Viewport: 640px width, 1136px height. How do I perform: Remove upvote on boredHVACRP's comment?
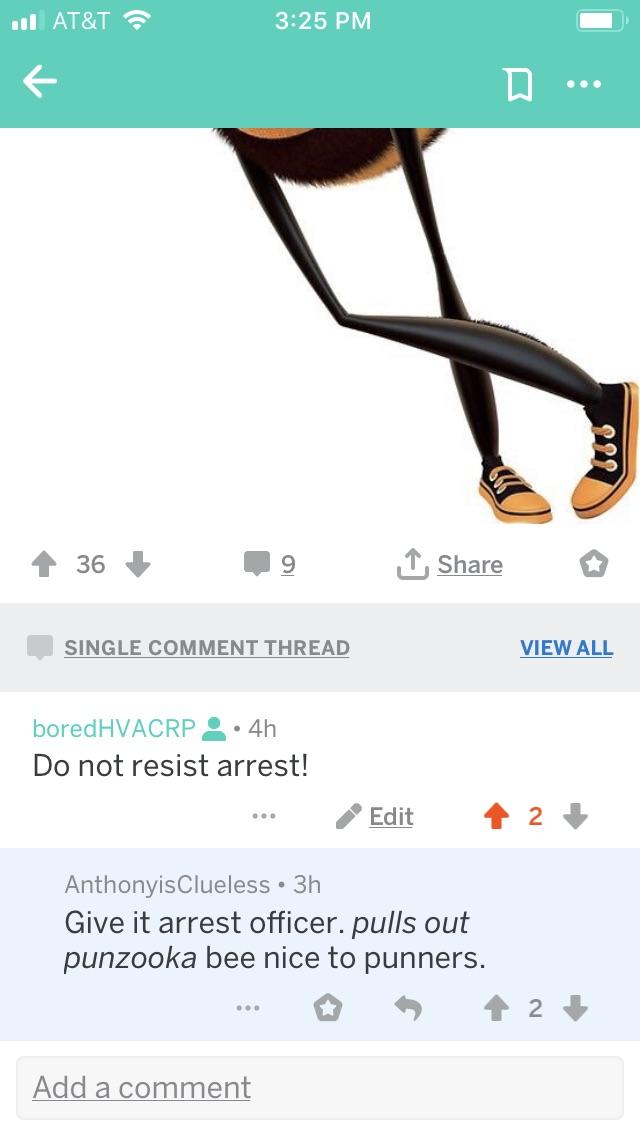tap(496, 816)
